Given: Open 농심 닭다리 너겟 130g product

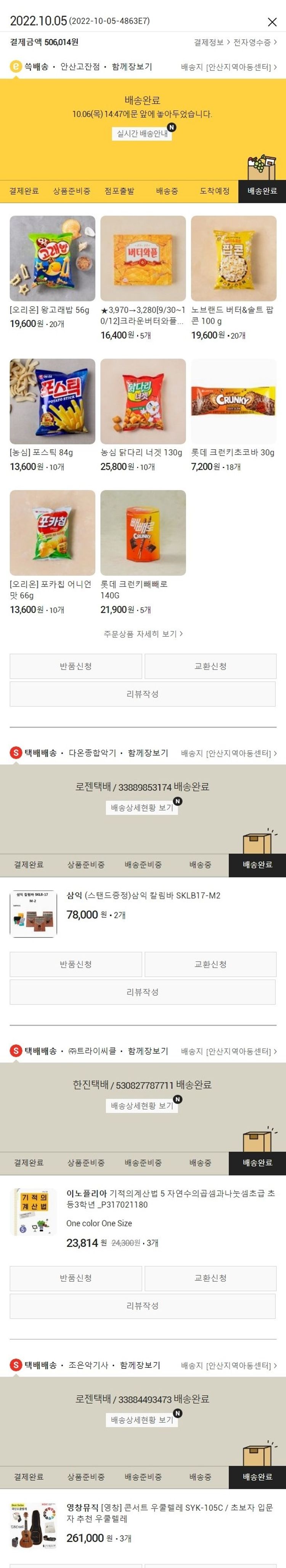Looking at the screenshot, I should tap(143, 401).
